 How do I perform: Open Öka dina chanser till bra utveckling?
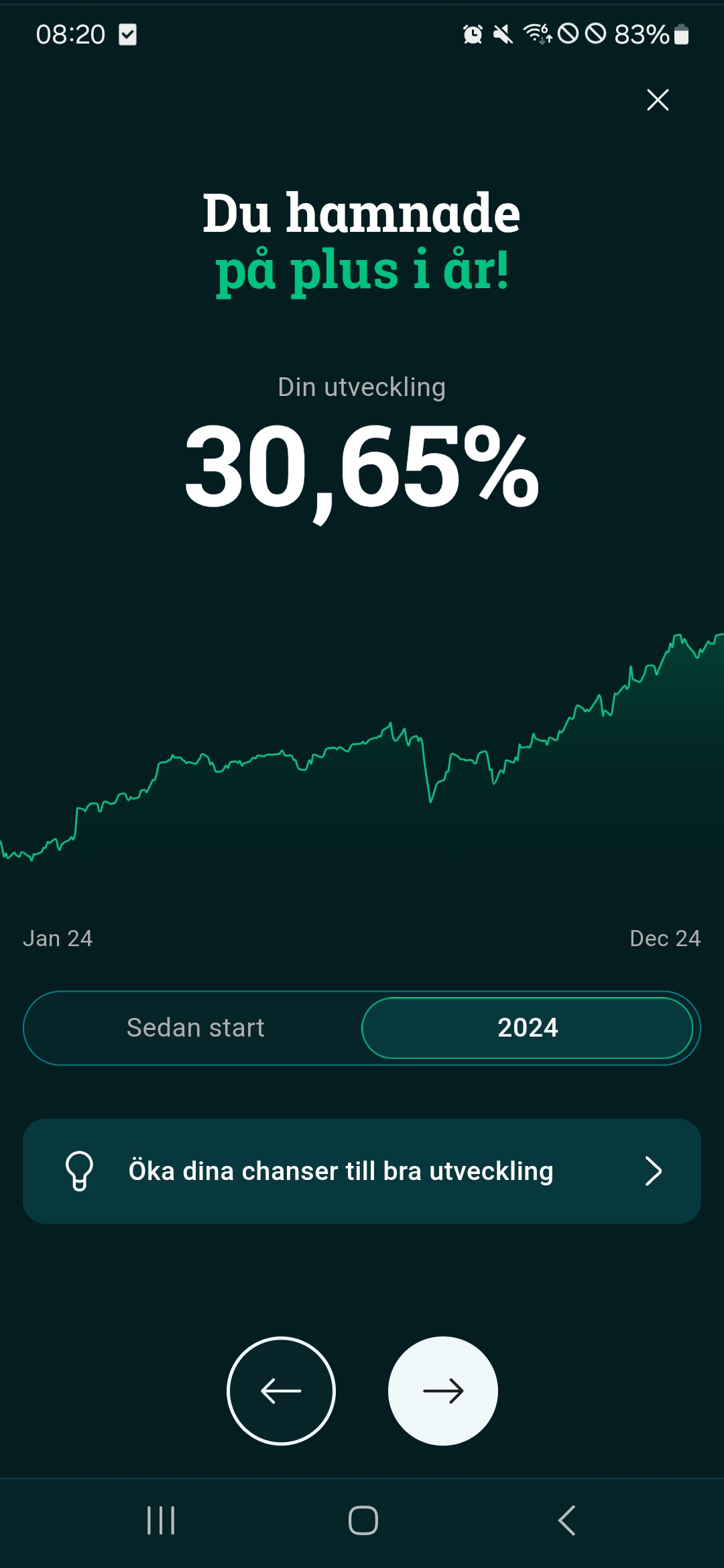click(x=362, y=1171)
